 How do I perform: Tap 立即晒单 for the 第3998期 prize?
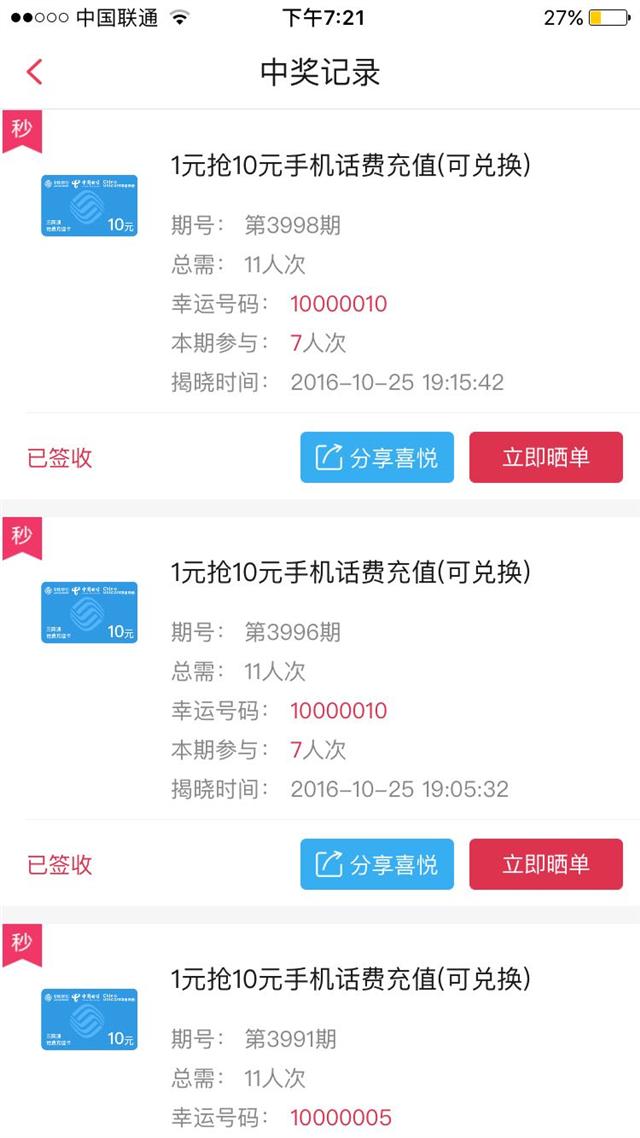546,457
